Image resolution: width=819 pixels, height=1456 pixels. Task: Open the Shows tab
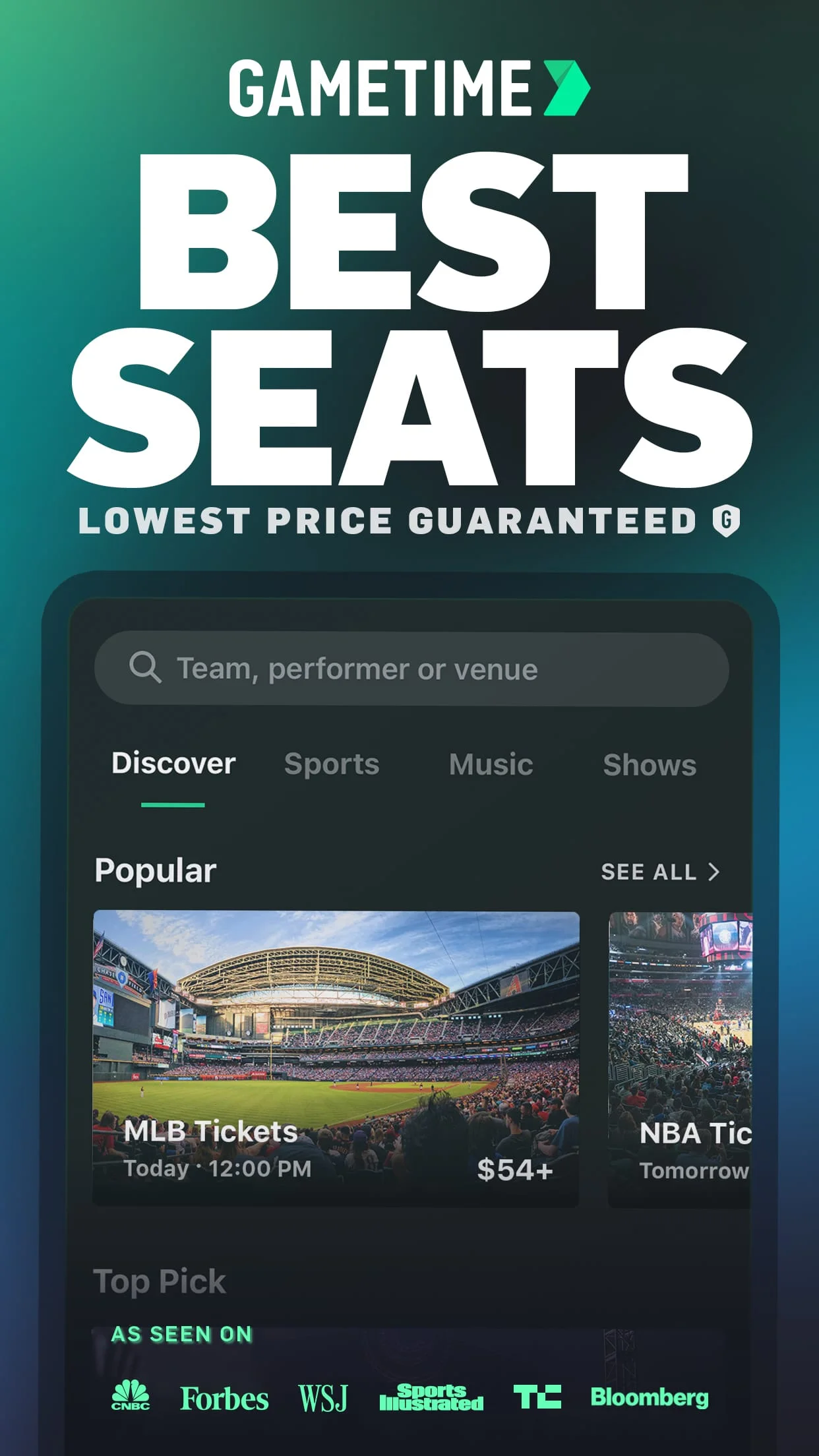pyautogui.click(x=650, y=765)
